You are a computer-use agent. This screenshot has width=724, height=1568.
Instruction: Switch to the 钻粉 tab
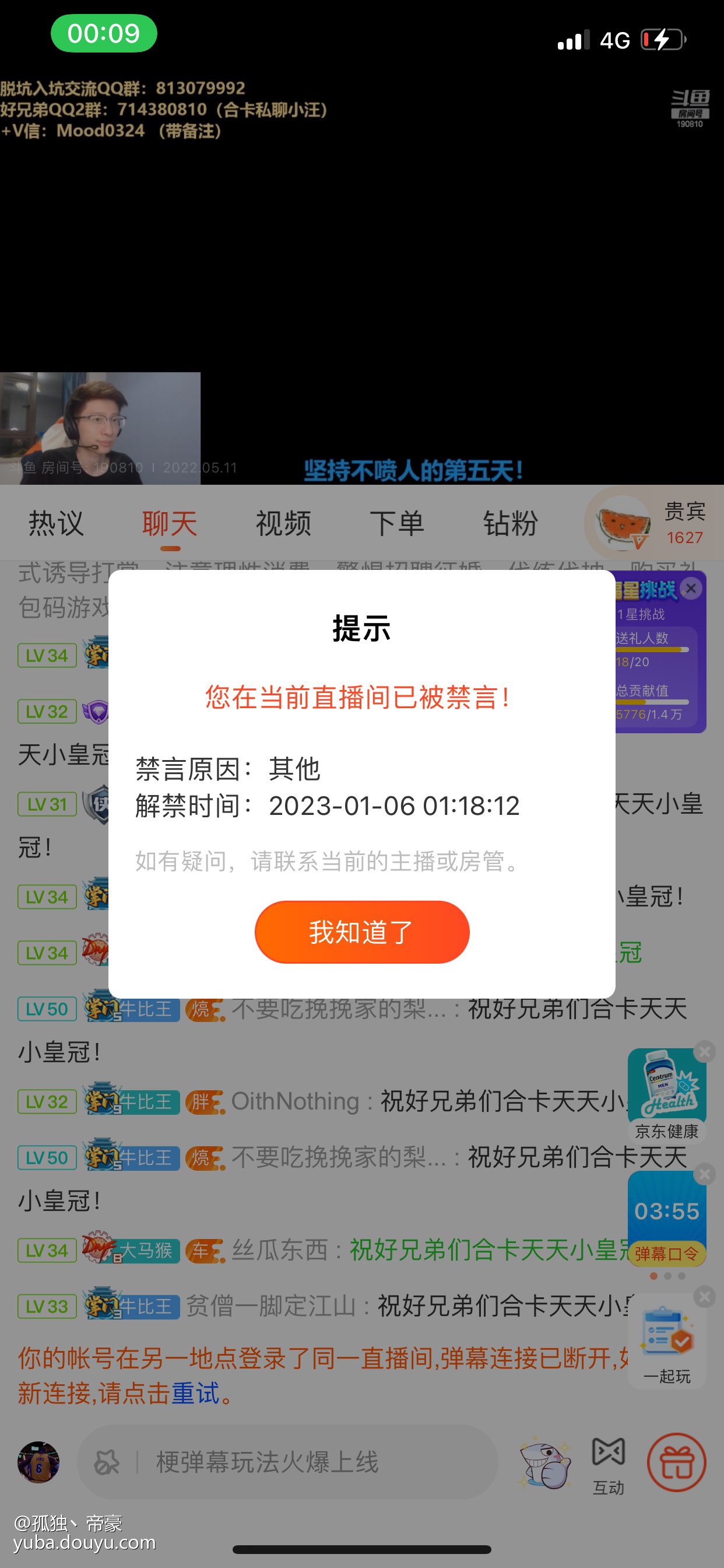[511, 523]
